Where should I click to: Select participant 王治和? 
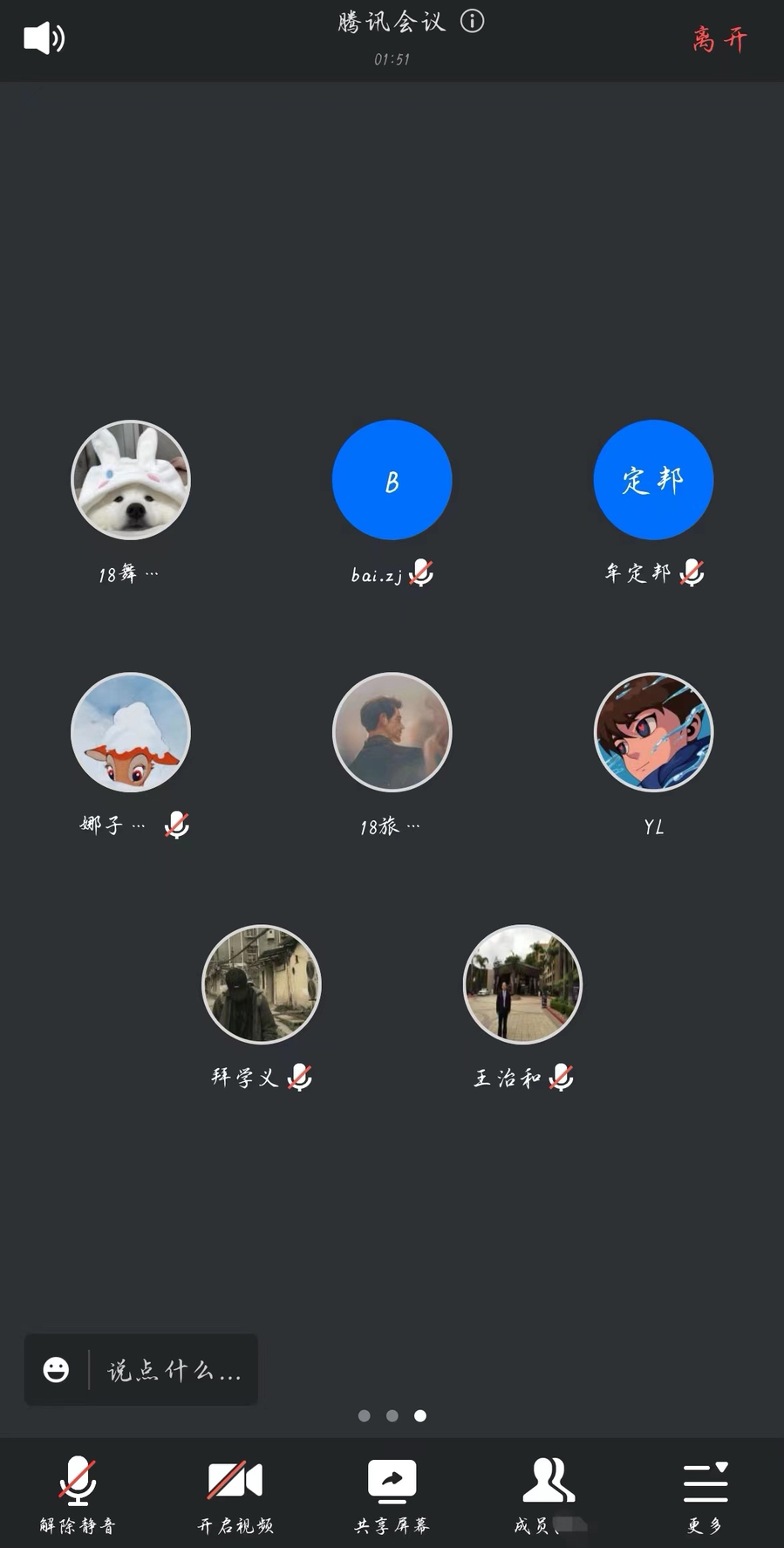(x=522, y=984)
